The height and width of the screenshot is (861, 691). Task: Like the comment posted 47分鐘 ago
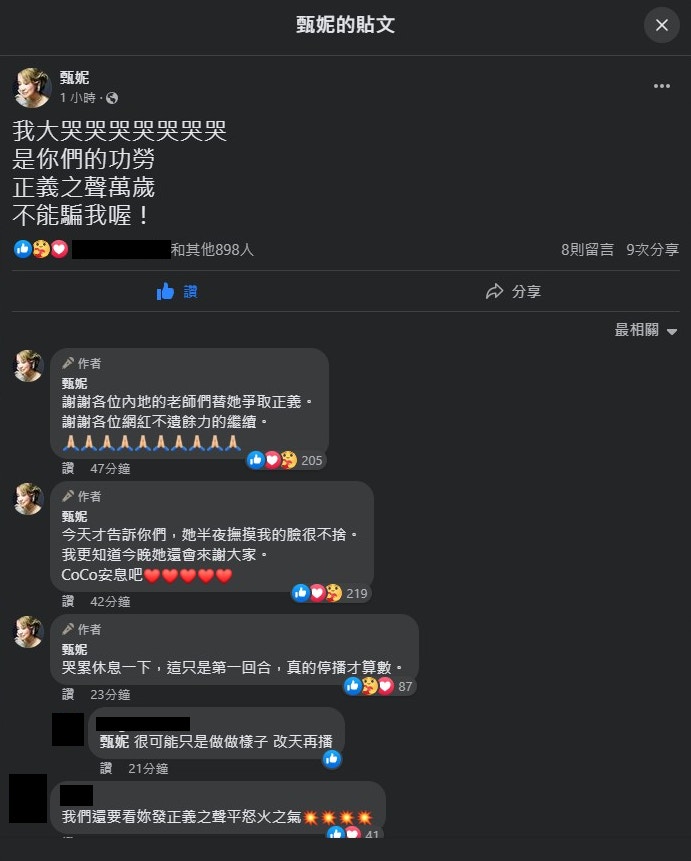[68, 468]
